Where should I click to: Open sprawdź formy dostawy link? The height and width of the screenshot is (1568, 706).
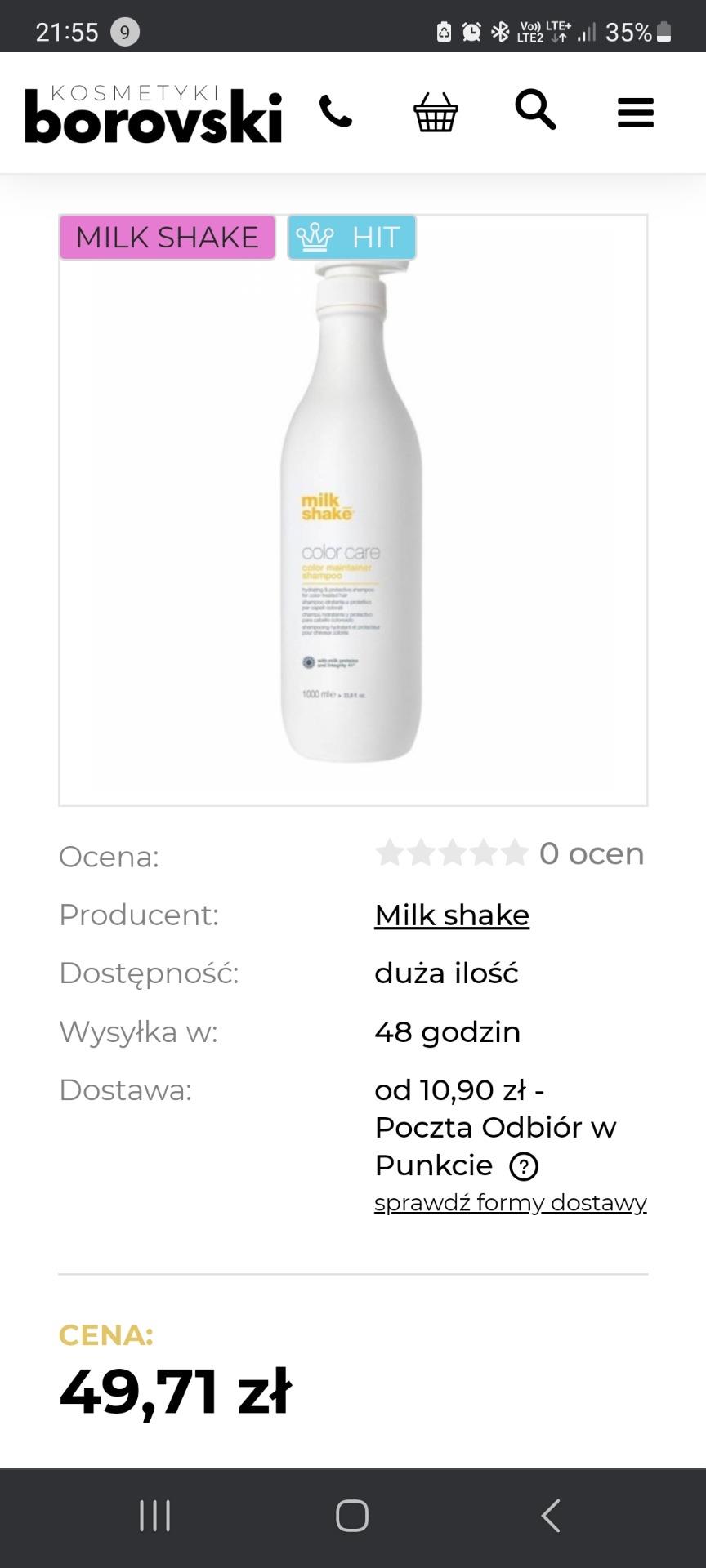[x=510, y=1203]
